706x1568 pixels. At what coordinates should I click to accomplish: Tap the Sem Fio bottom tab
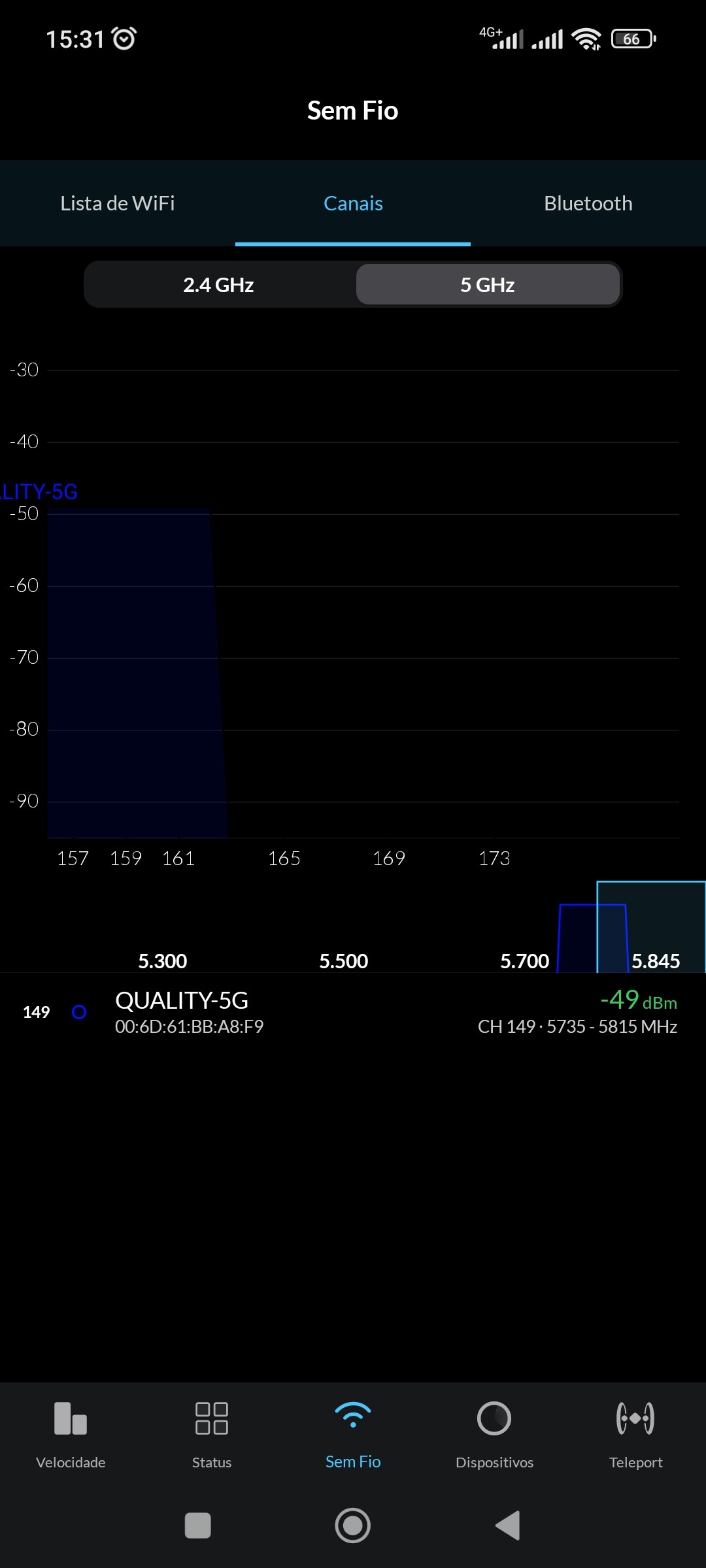353,1434
